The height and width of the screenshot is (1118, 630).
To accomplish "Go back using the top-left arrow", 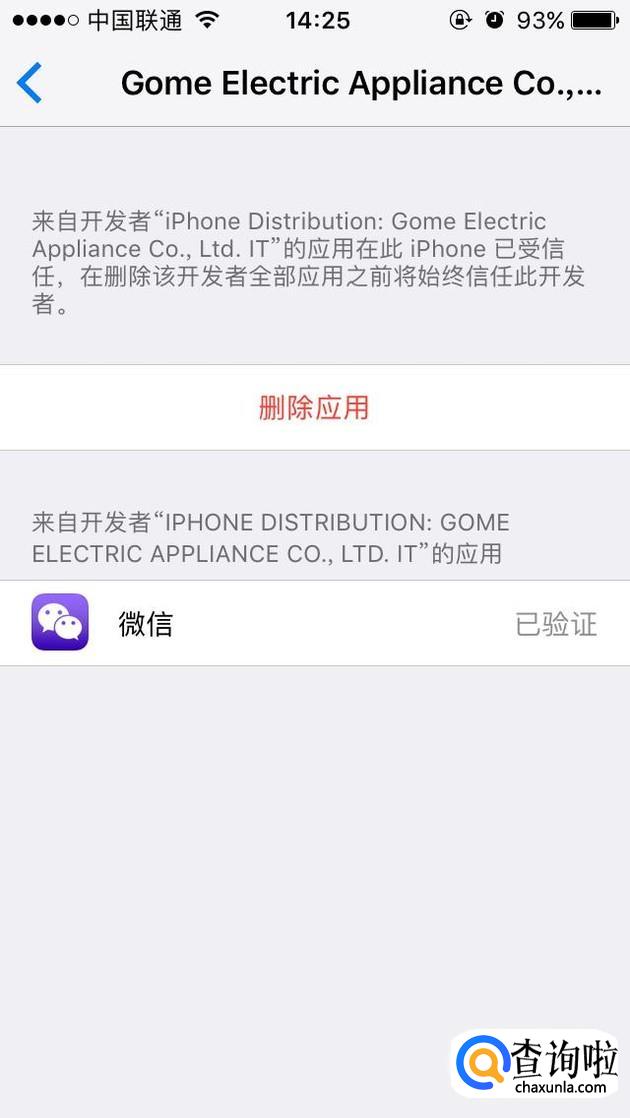I will [x=30, y=83].
